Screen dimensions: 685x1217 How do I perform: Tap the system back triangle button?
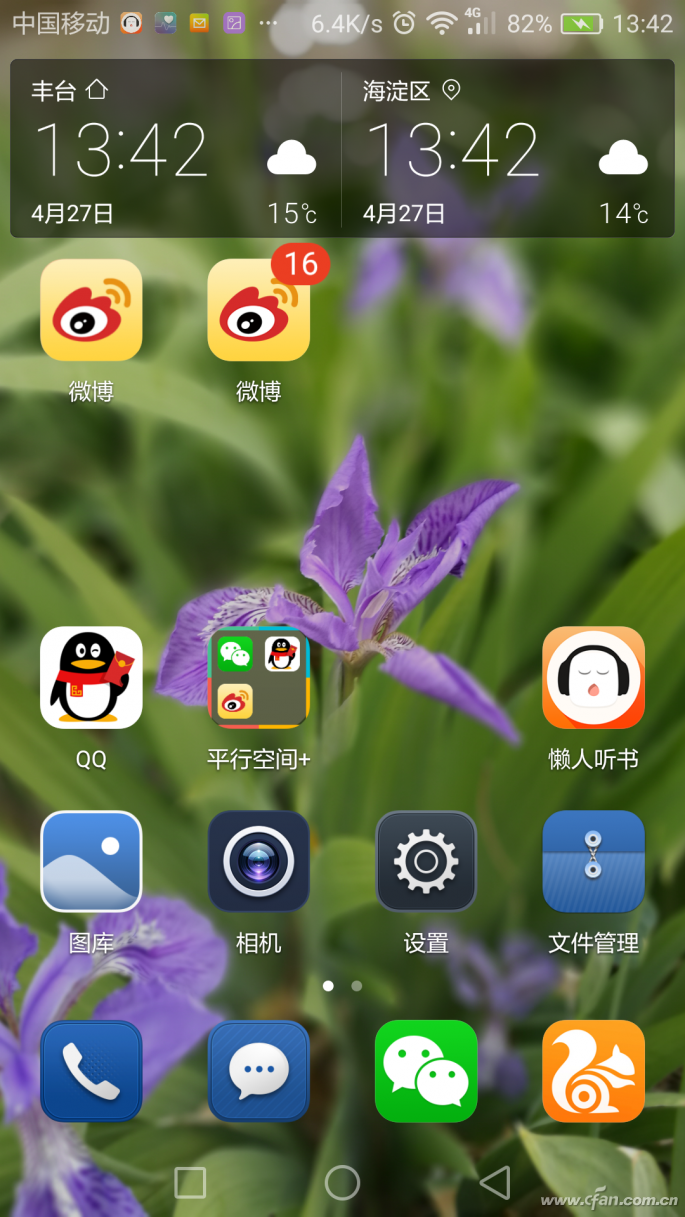pyautogui.click(x=495, y=1182)
